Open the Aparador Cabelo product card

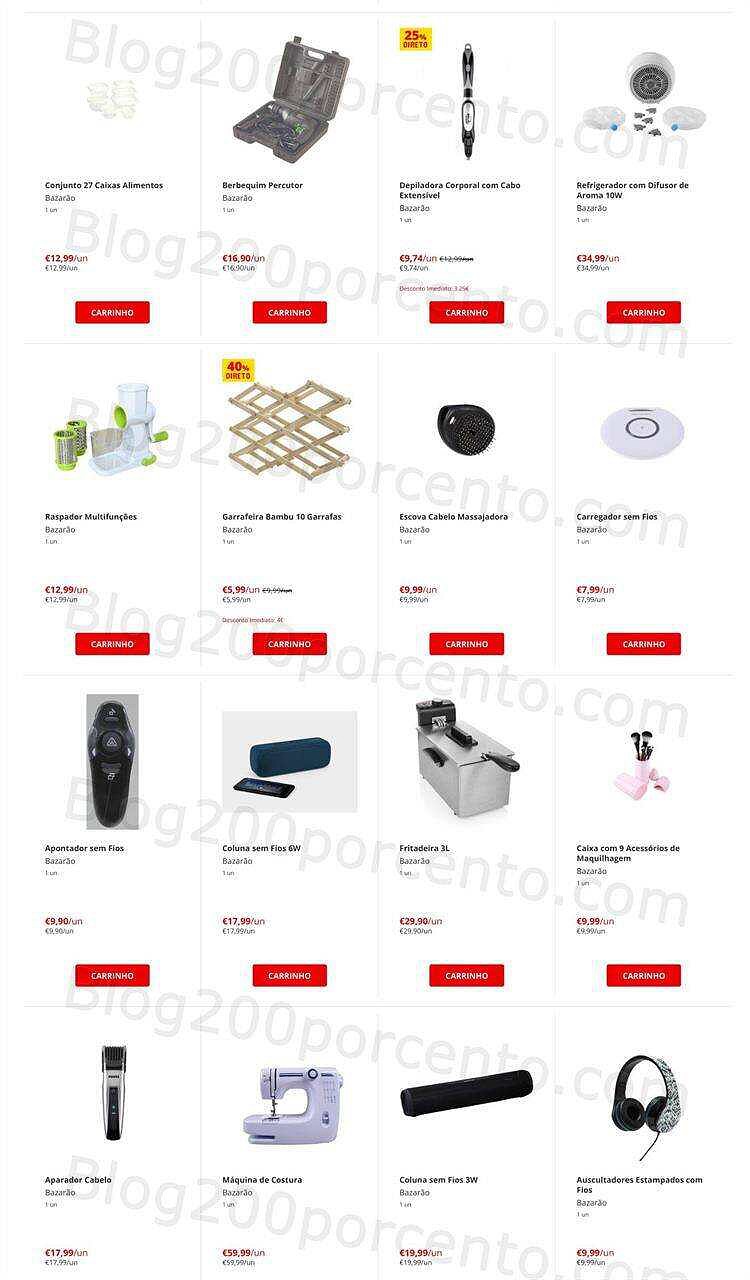(x=78, y=1180)
